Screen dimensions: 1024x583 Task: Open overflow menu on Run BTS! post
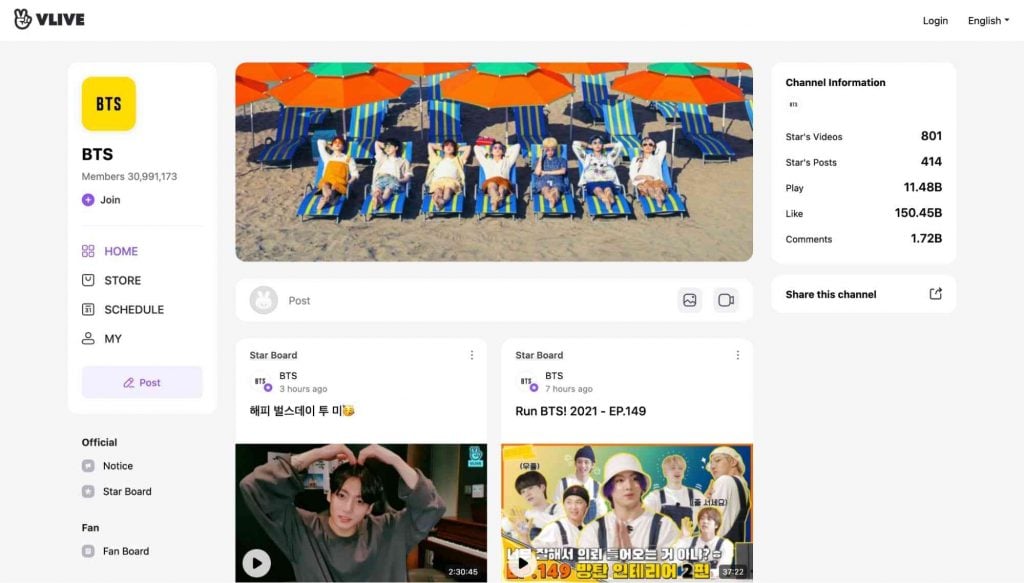(x=738, y=355)
